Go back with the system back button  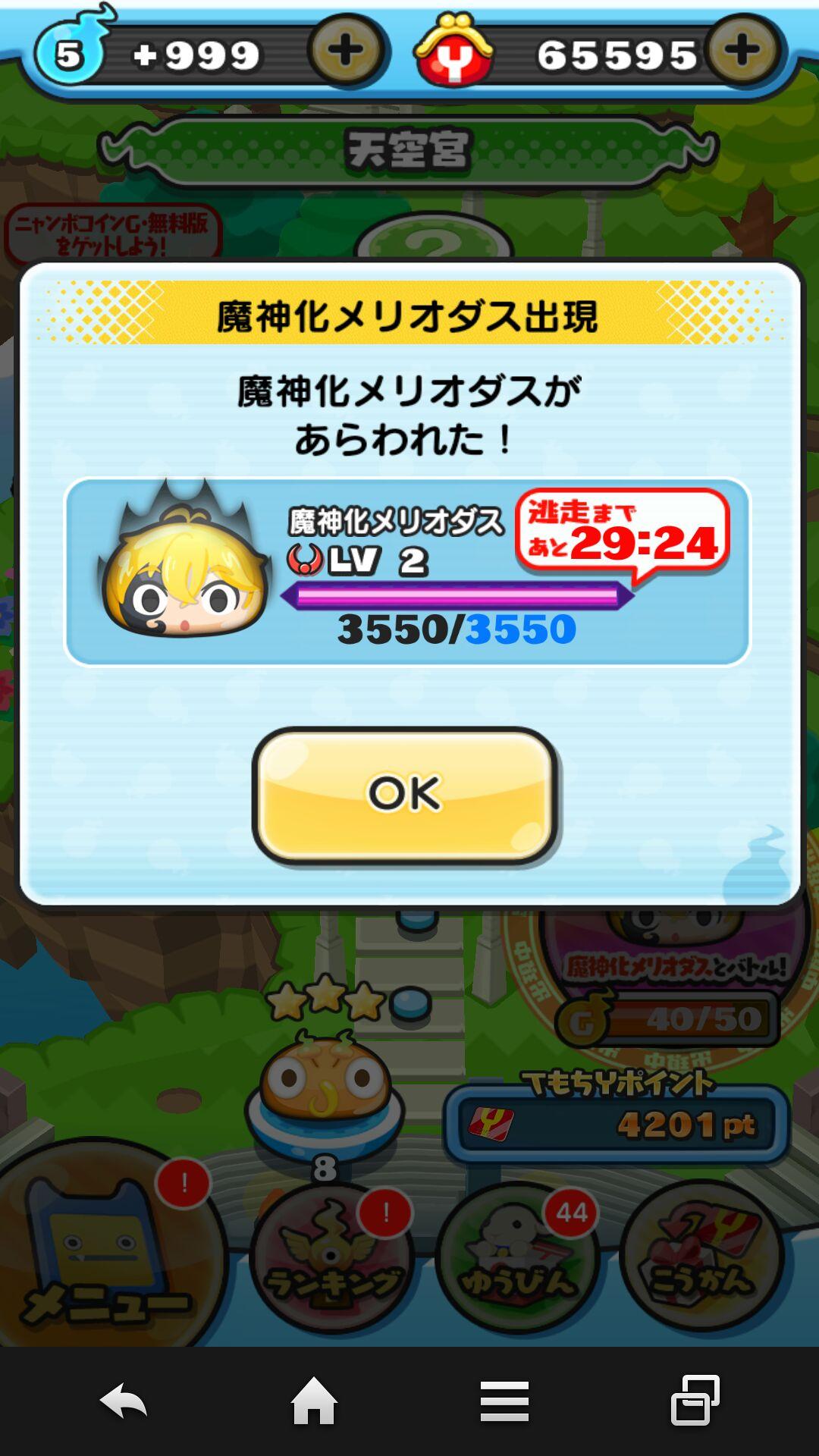(x=124, y=1401)
